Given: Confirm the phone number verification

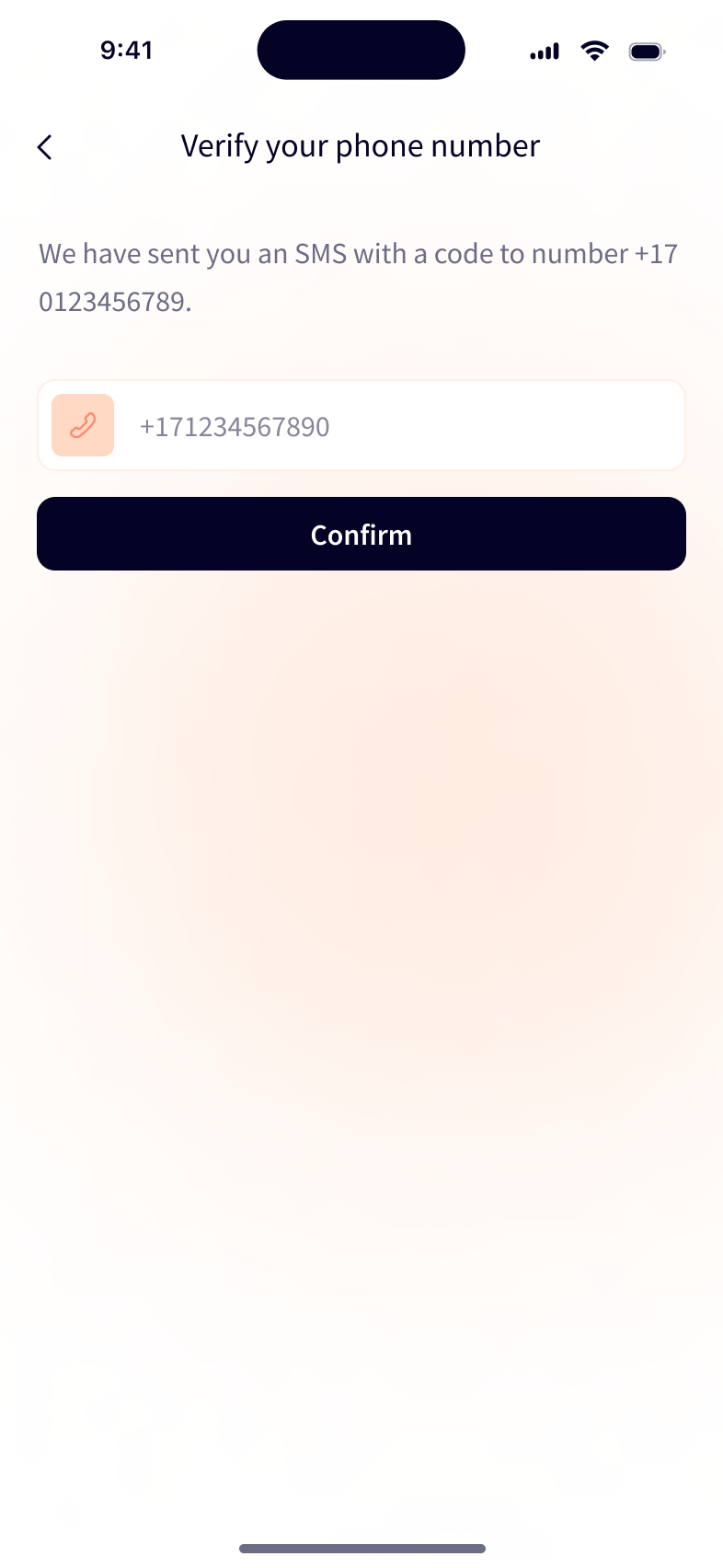Looking at the screenshot, I should click(x=361, y=534).
